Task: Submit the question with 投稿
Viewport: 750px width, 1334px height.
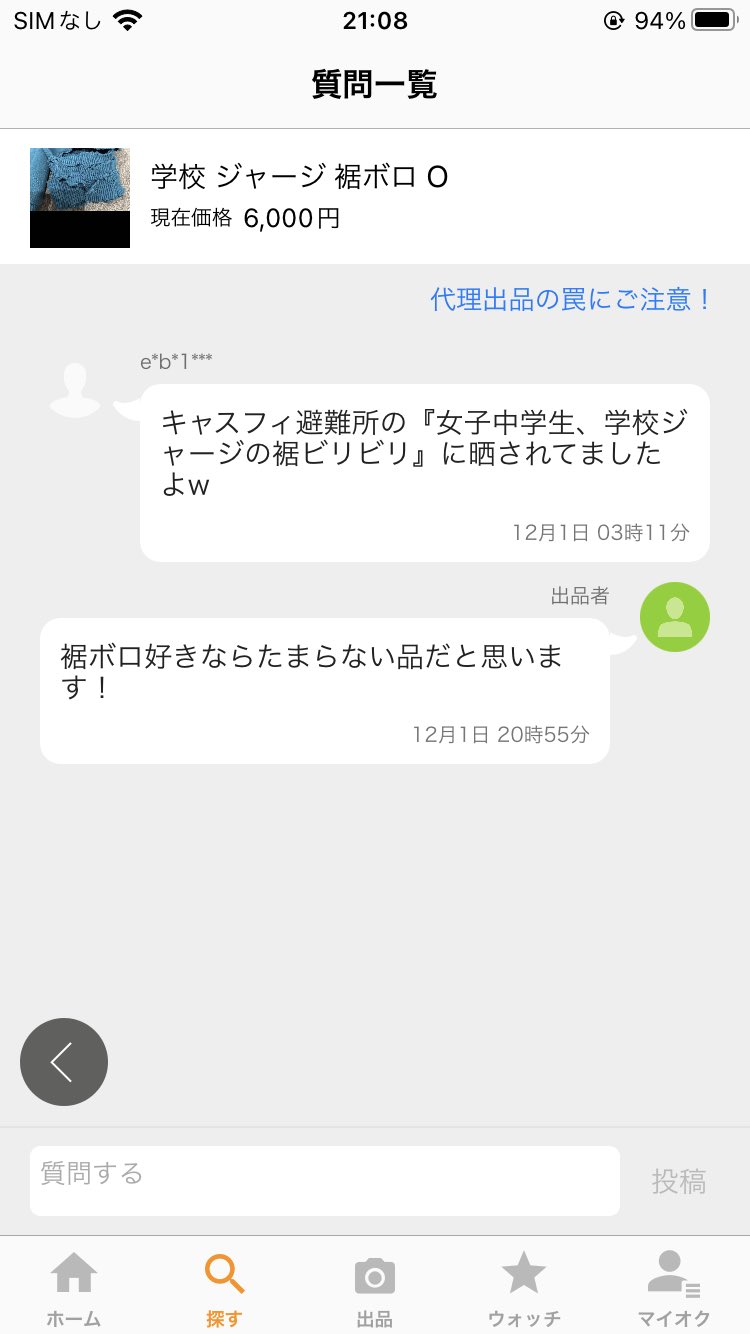Action: [x=679, y=1181]
